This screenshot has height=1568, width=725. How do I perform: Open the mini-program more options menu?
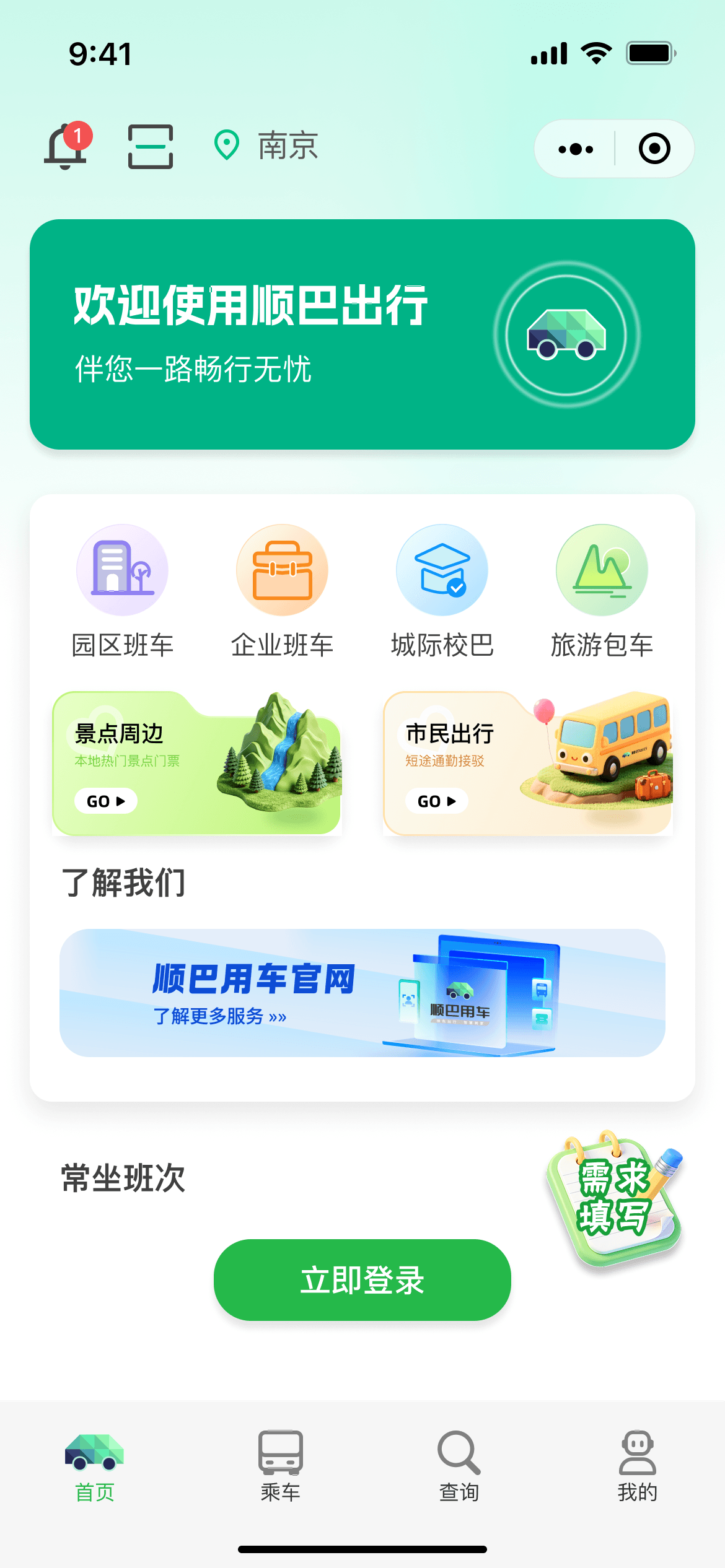pyautogui.click(x=574, y=148)
